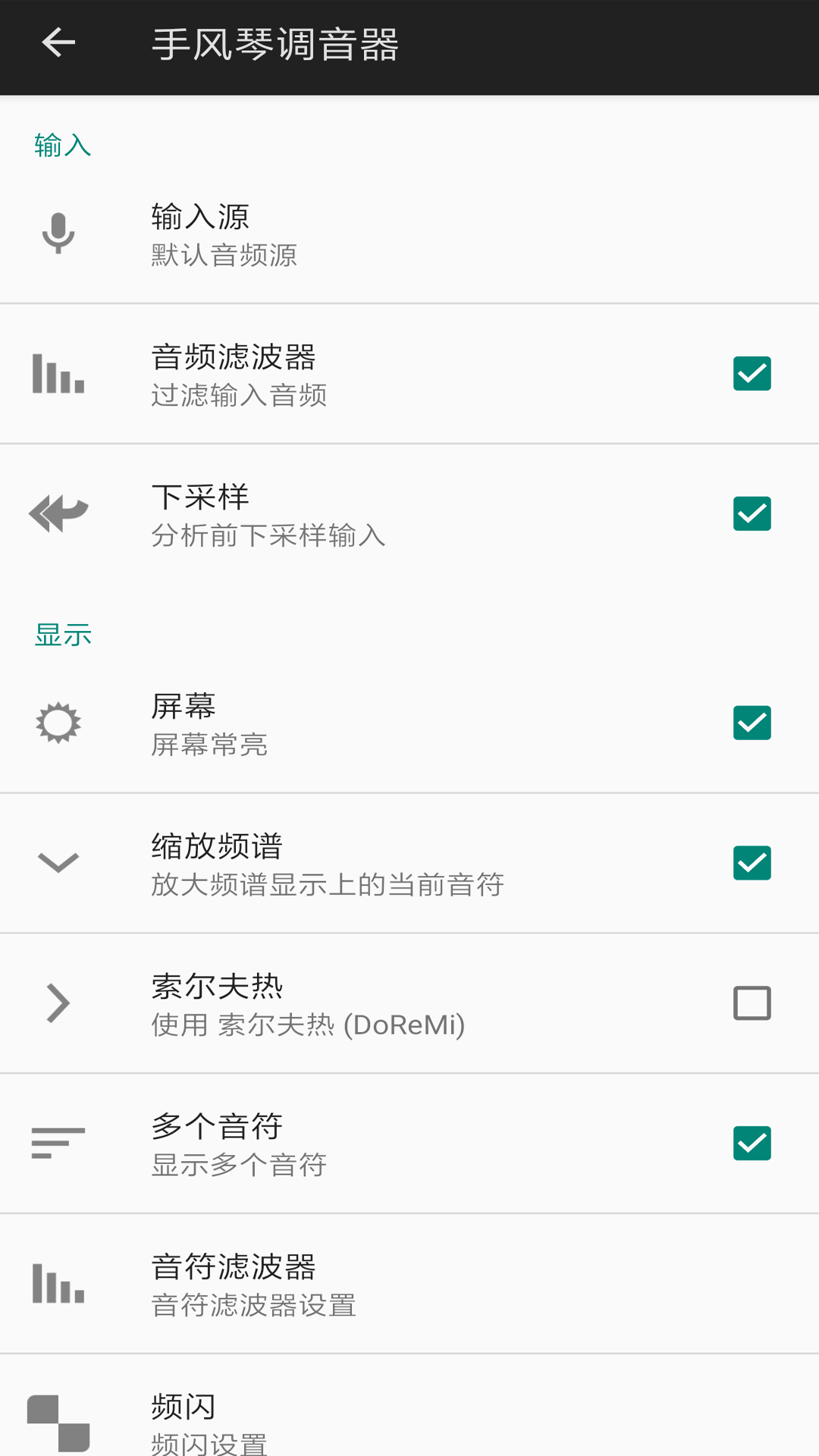Click the multiple notes list icon
819x1456 pixels.
coord(57,1143)
